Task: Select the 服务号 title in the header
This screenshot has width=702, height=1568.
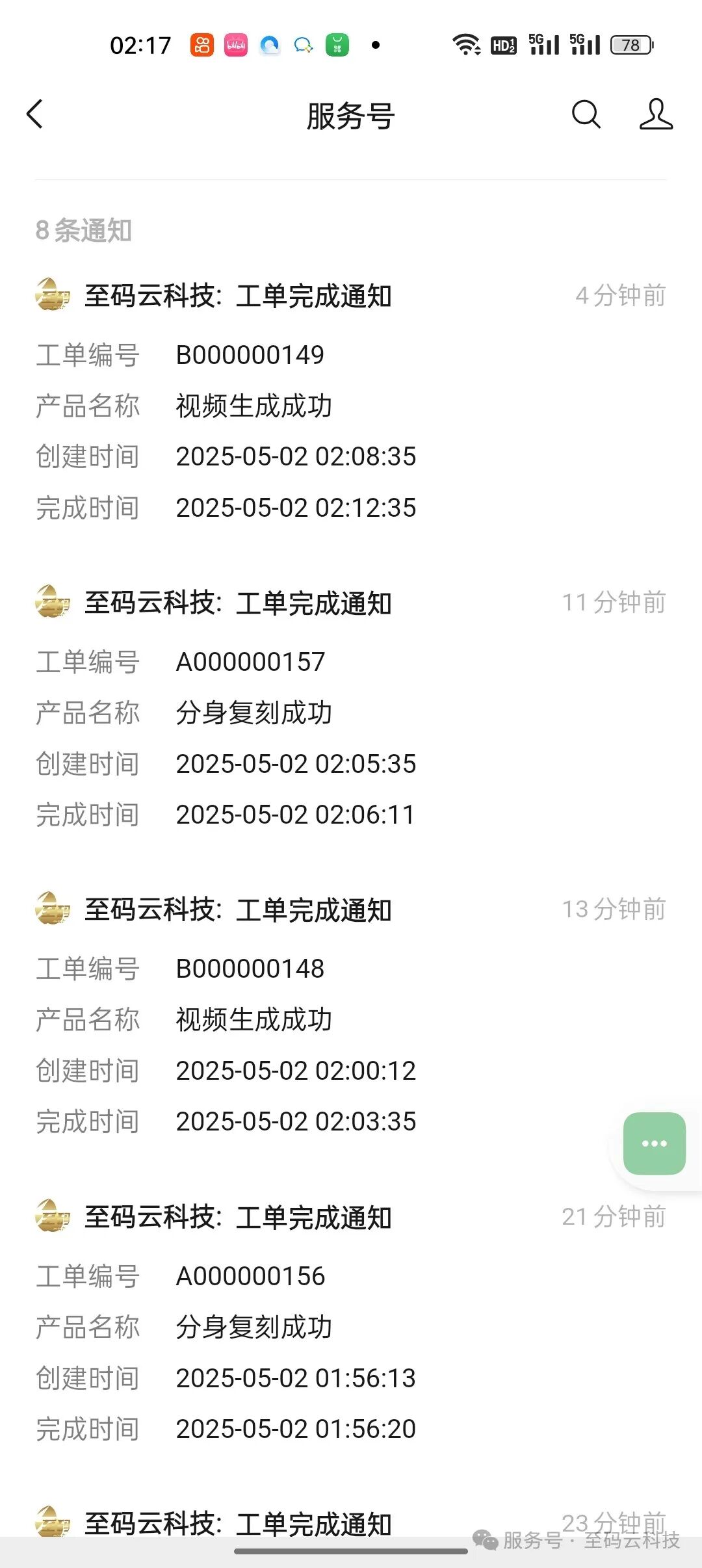Action: [x=350, y=114]
